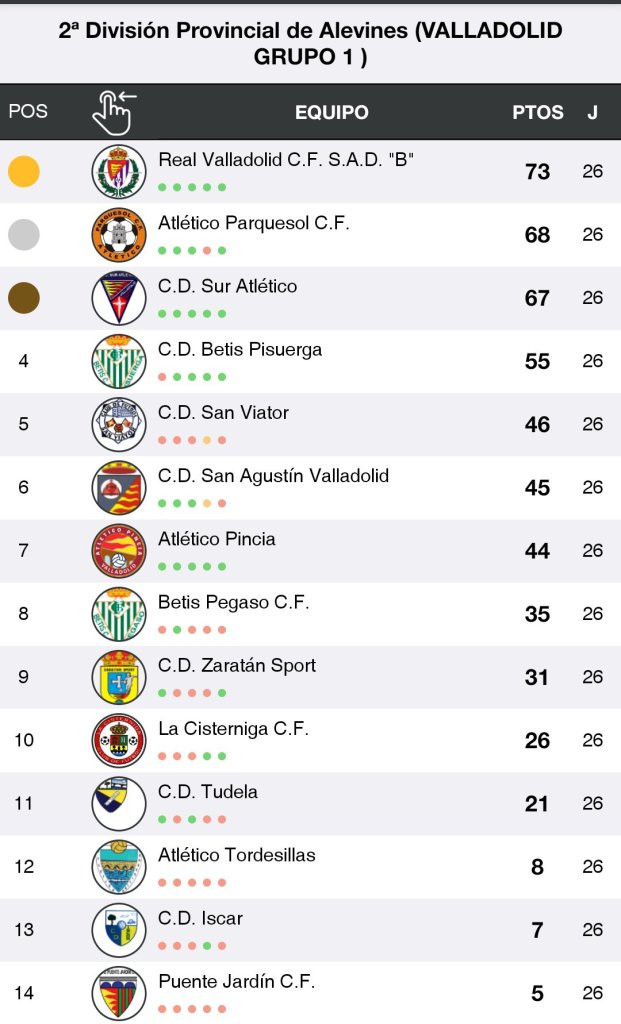Image resolution: width=621 pixels, height=1024 pixels.
Task: Select C.D. Sur Atlético in standings
Action: coord(228,286)
